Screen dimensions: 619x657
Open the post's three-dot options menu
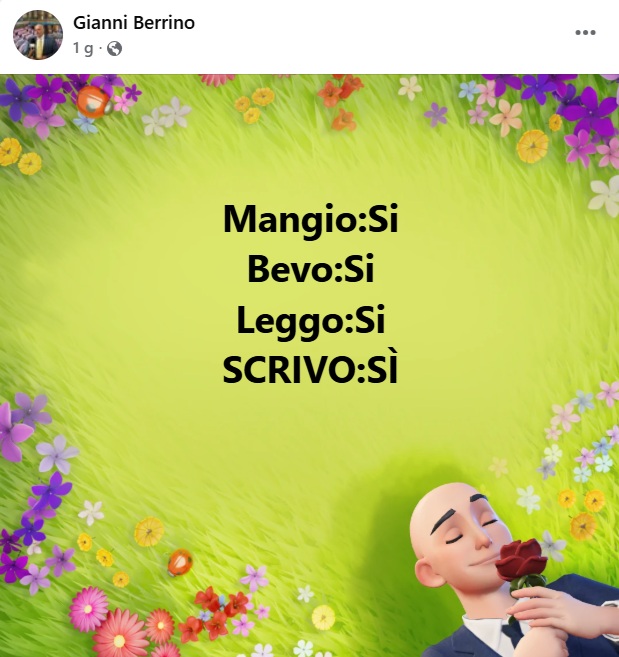click(585, 33)
